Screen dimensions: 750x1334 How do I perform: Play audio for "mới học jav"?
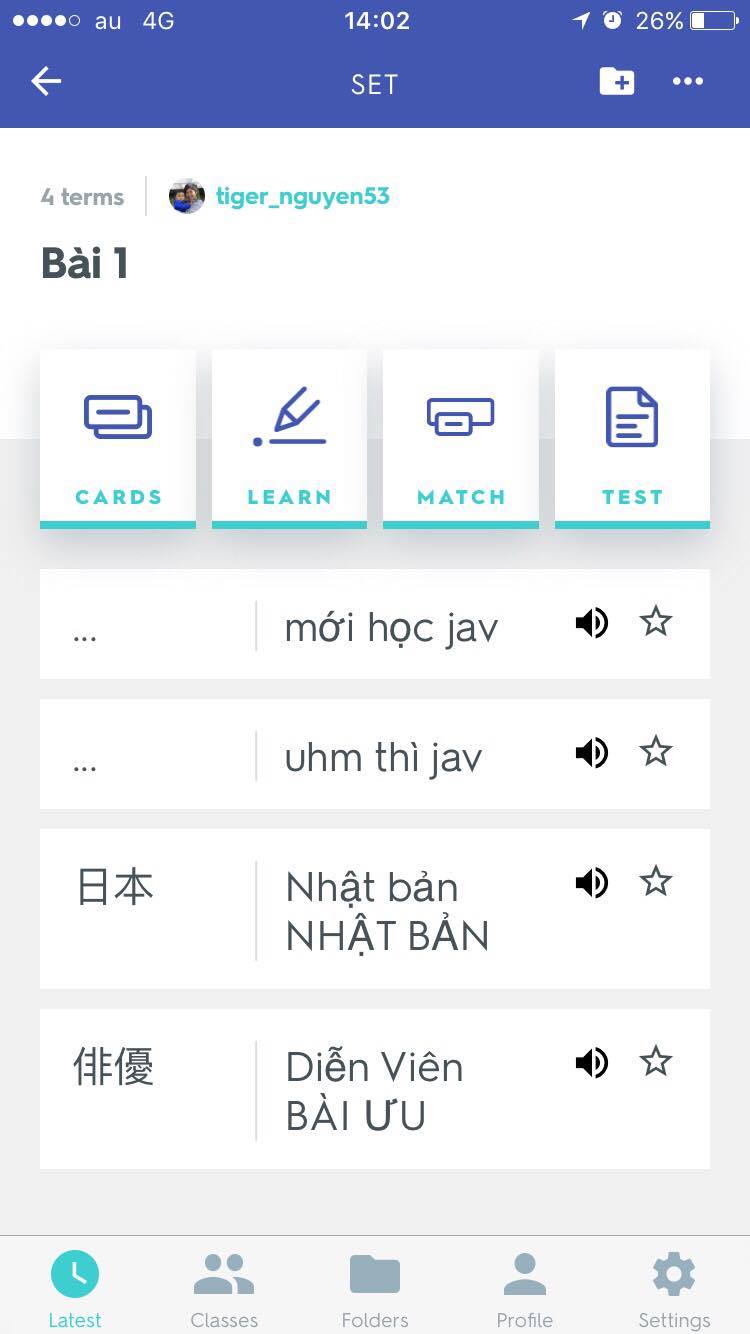pos(592,623)
